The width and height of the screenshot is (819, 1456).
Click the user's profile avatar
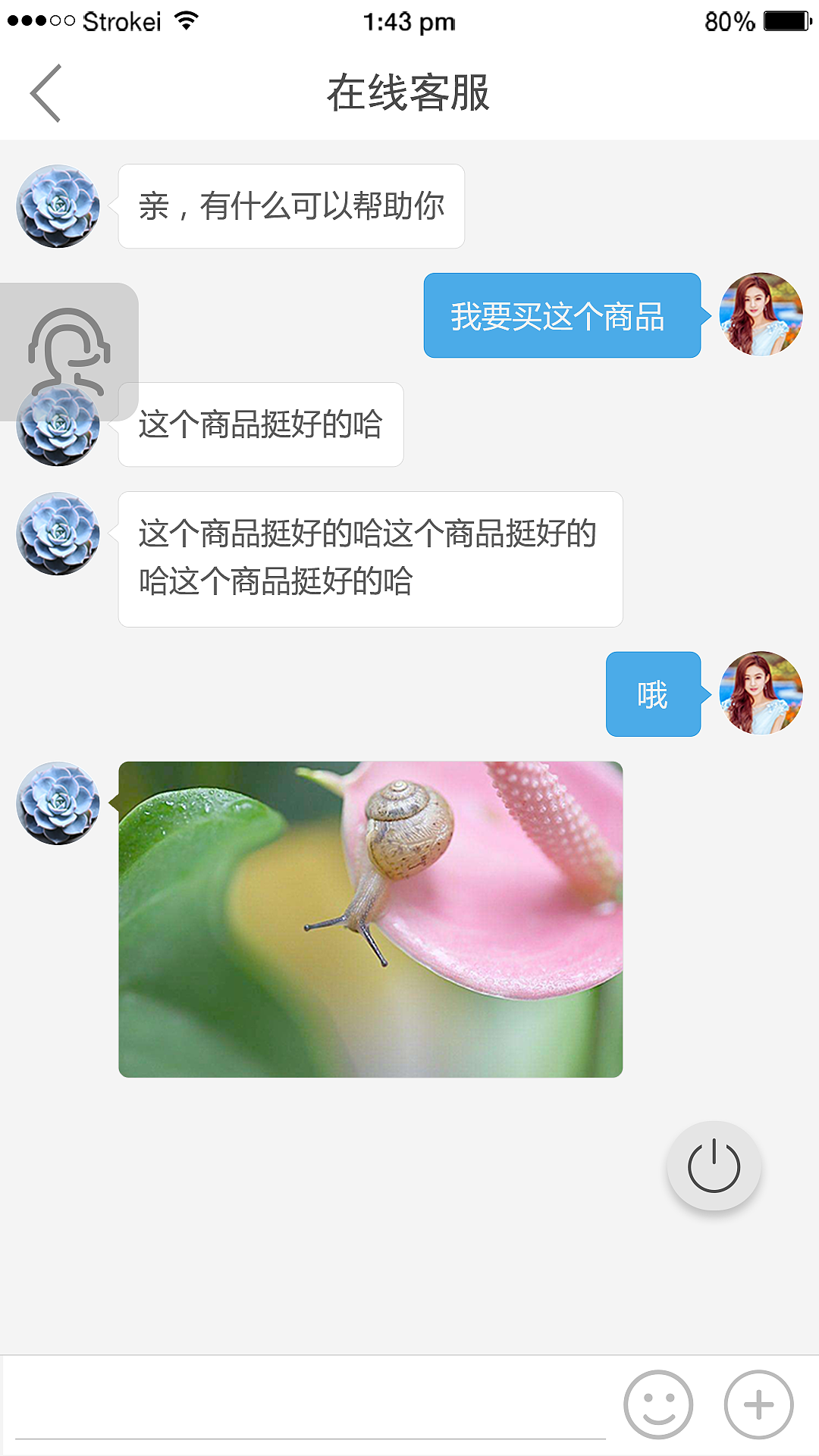[x=762, y=315]
